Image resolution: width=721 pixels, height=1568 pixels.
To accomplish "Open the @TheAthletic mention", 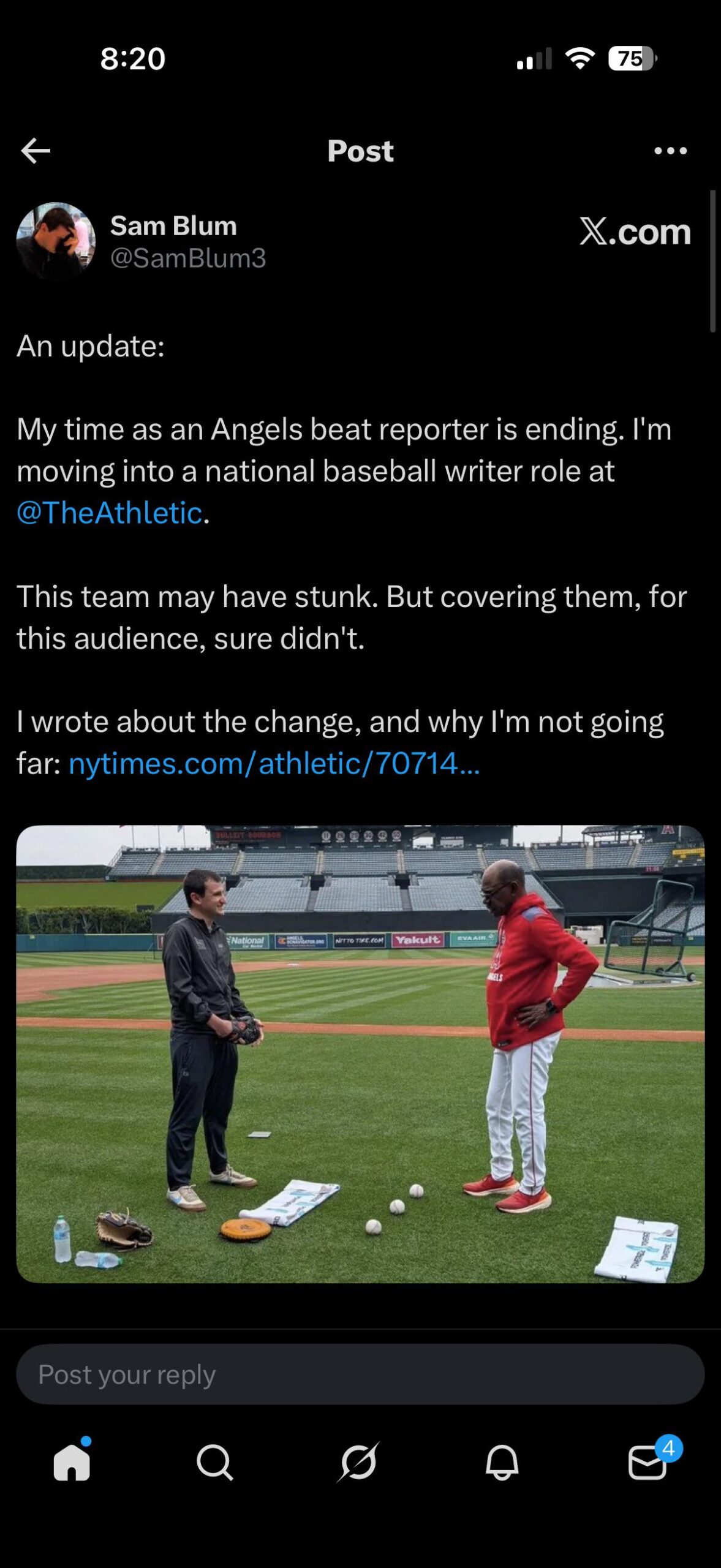I will point(110,513).
